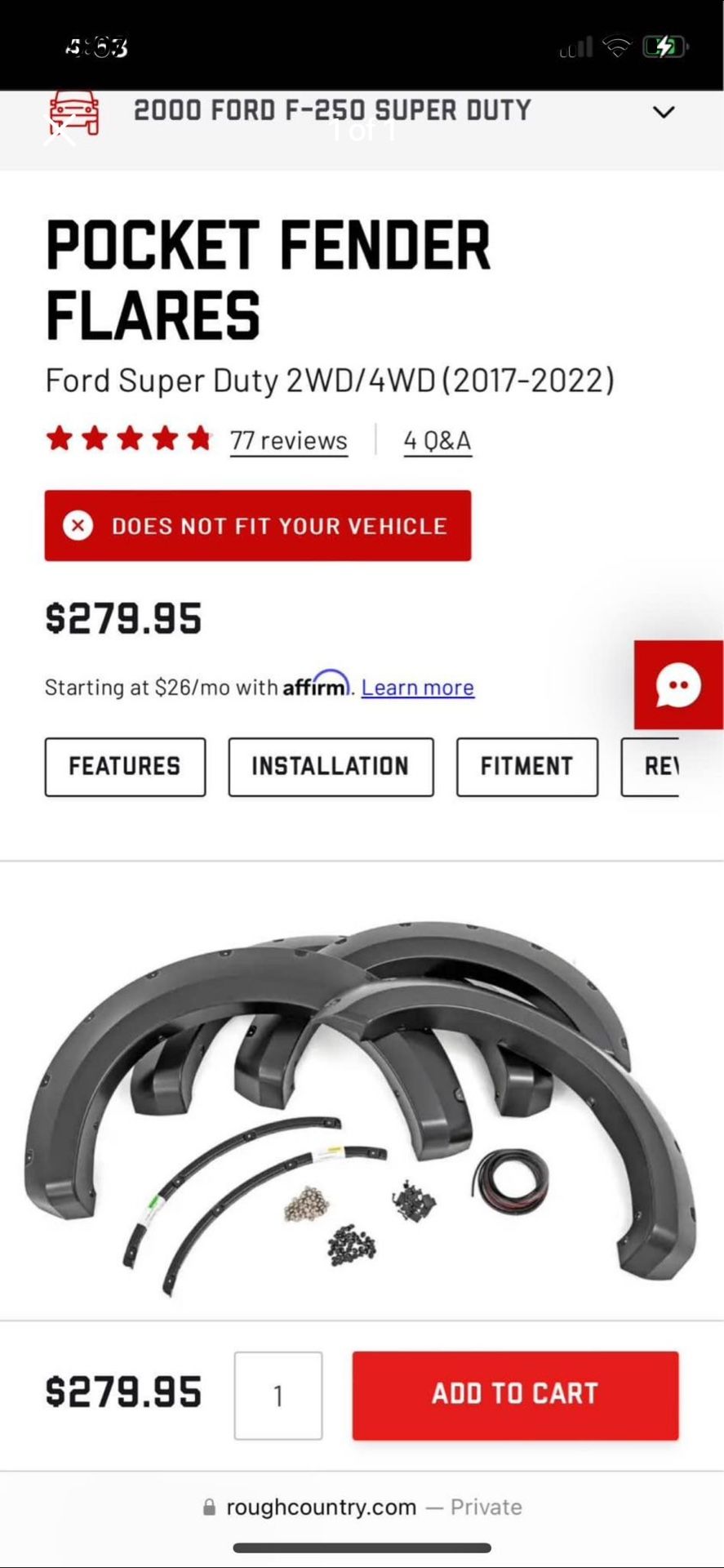
Task: Tap the roughcountry.com address bar
Action: (362, 1507)
